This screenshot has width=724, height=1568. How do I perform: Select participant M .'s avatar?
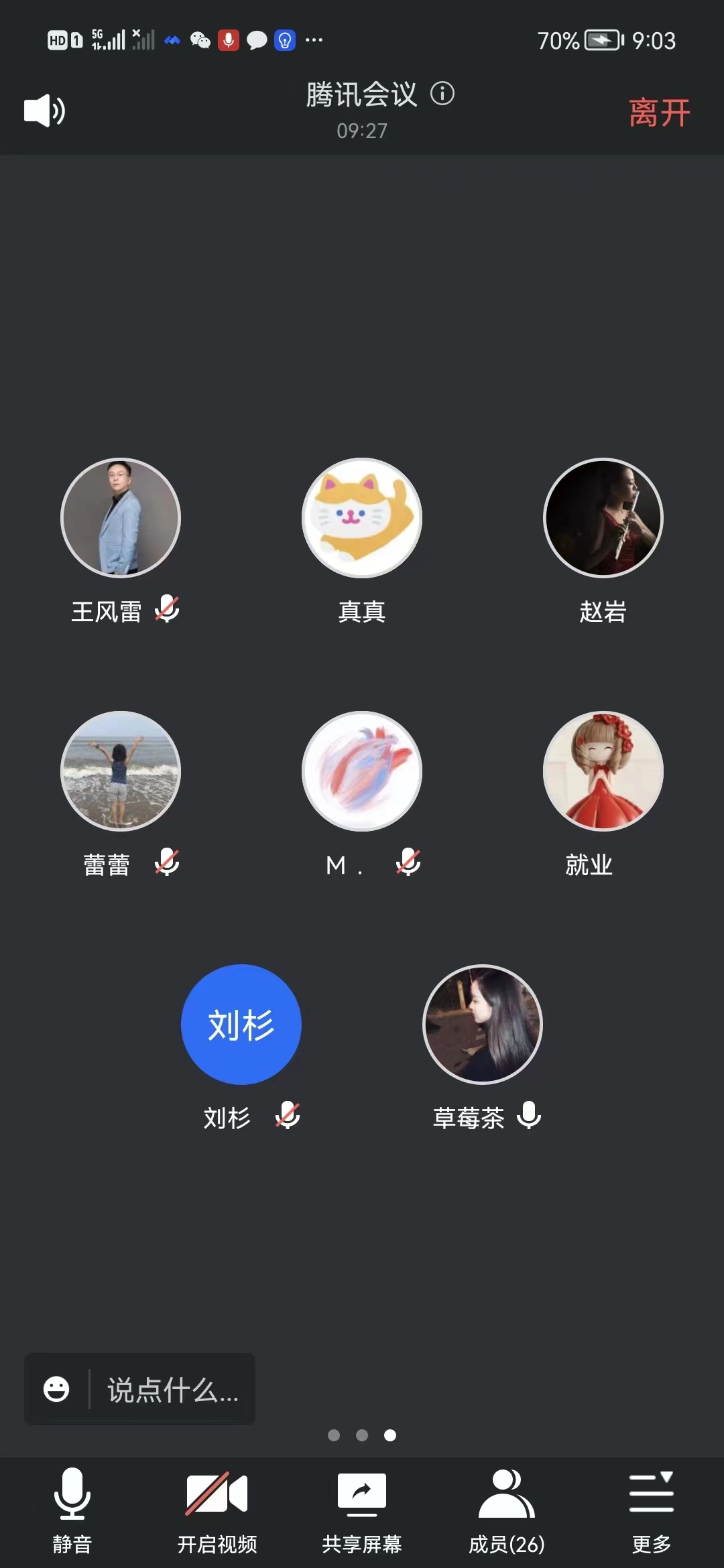tap(362, 771)
